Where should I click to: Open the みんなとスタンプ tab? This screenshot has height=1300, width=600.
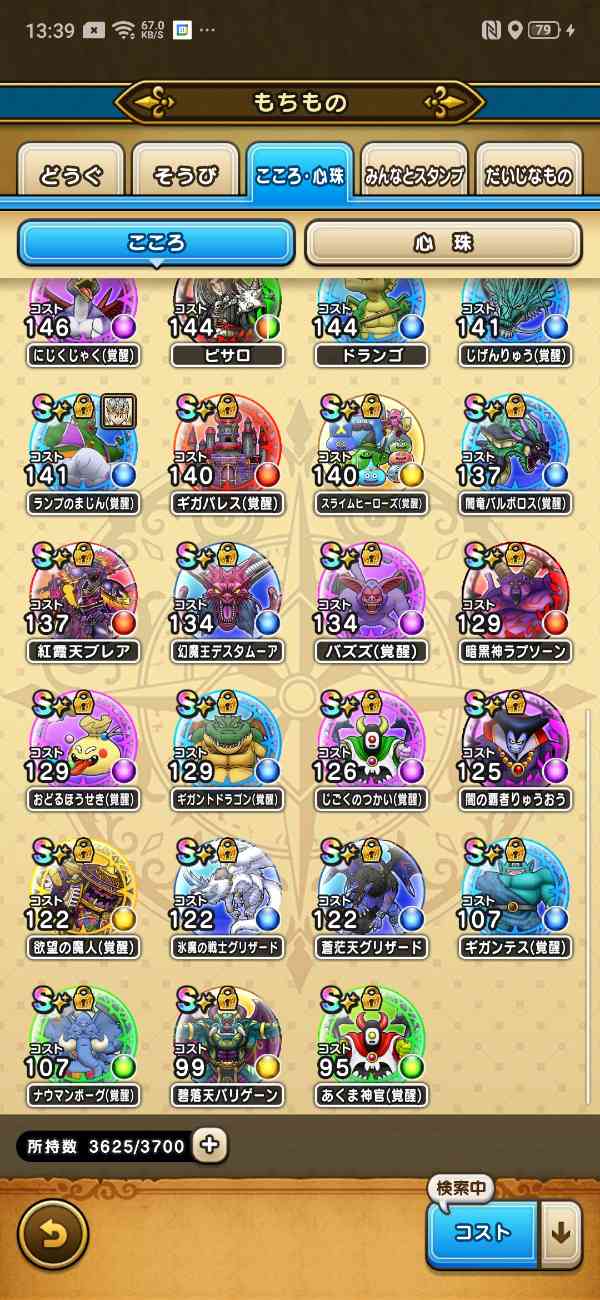(414, 176)
